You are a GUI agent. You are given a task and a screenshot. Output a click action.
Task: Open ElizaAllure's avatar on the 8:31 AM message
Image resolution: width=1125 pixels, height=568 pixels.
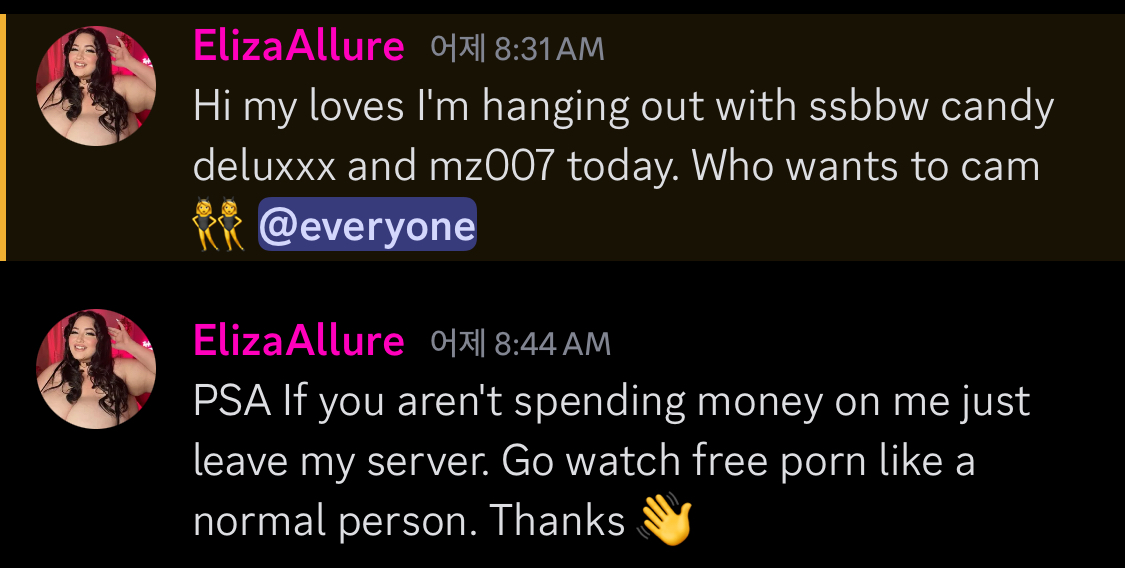pos(96,86)
